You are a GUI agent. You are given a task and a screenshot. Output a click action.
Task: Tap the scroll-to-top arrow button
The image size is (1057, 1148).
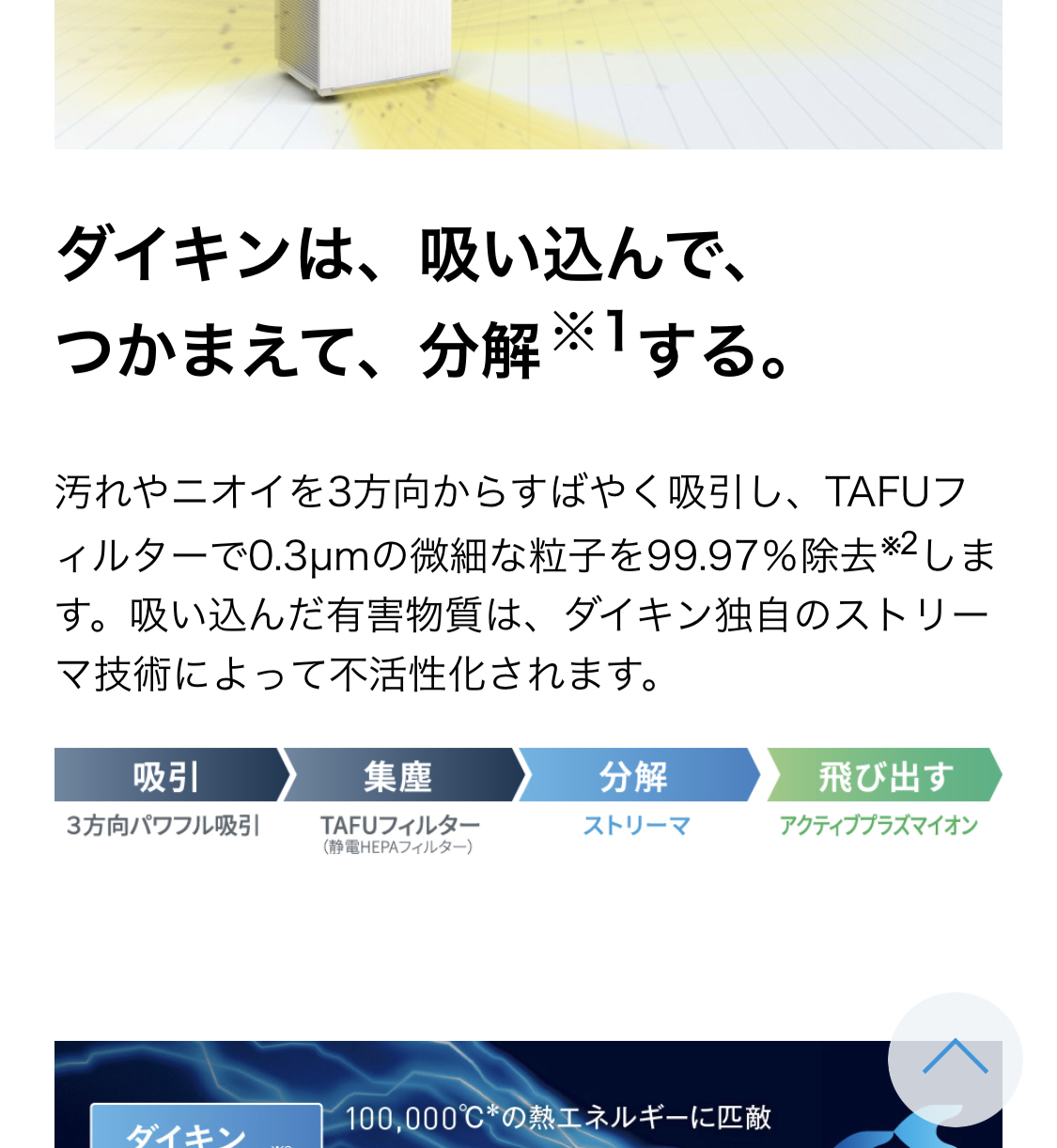[x=955, y=1059]
